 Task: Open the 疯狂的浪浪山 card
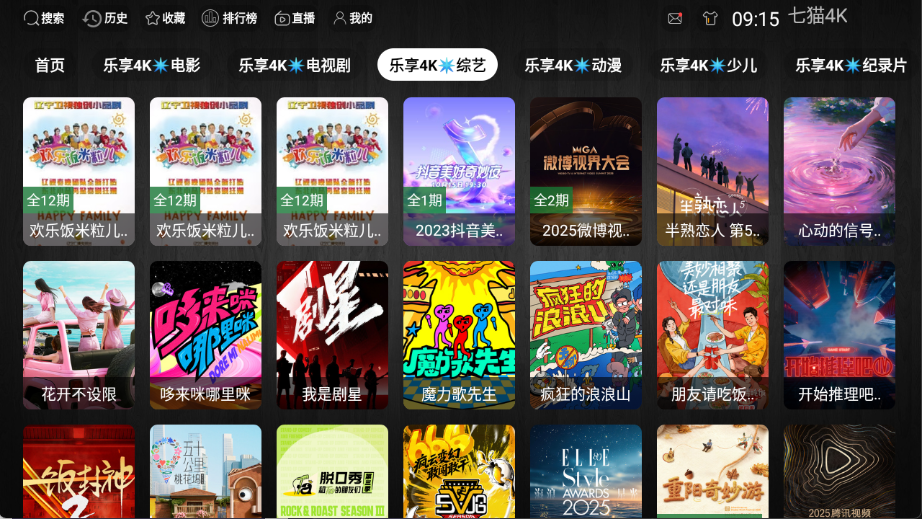(586, 334)
